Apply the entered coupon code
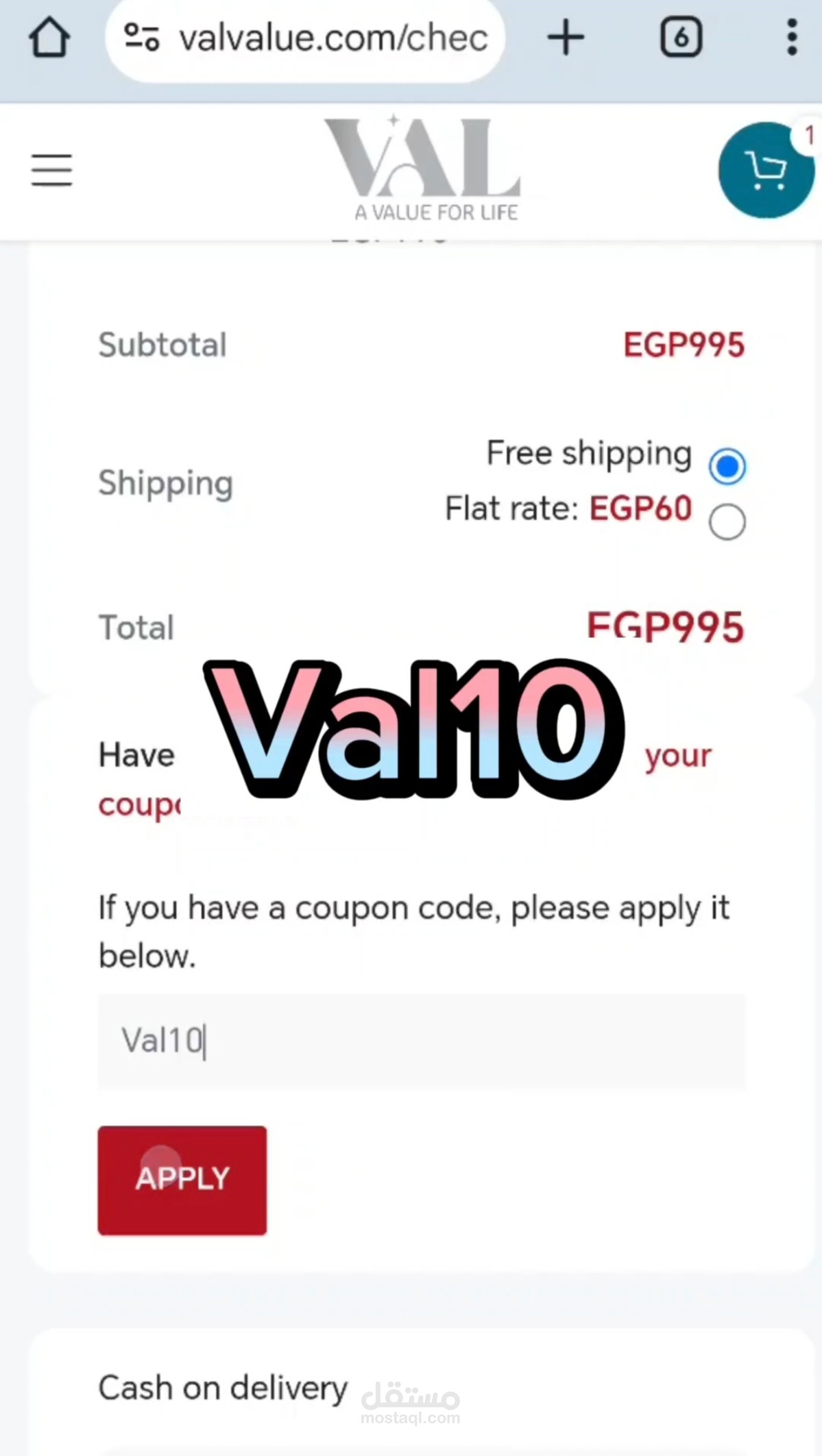 pyautogui.click(x=182, y=1180)
